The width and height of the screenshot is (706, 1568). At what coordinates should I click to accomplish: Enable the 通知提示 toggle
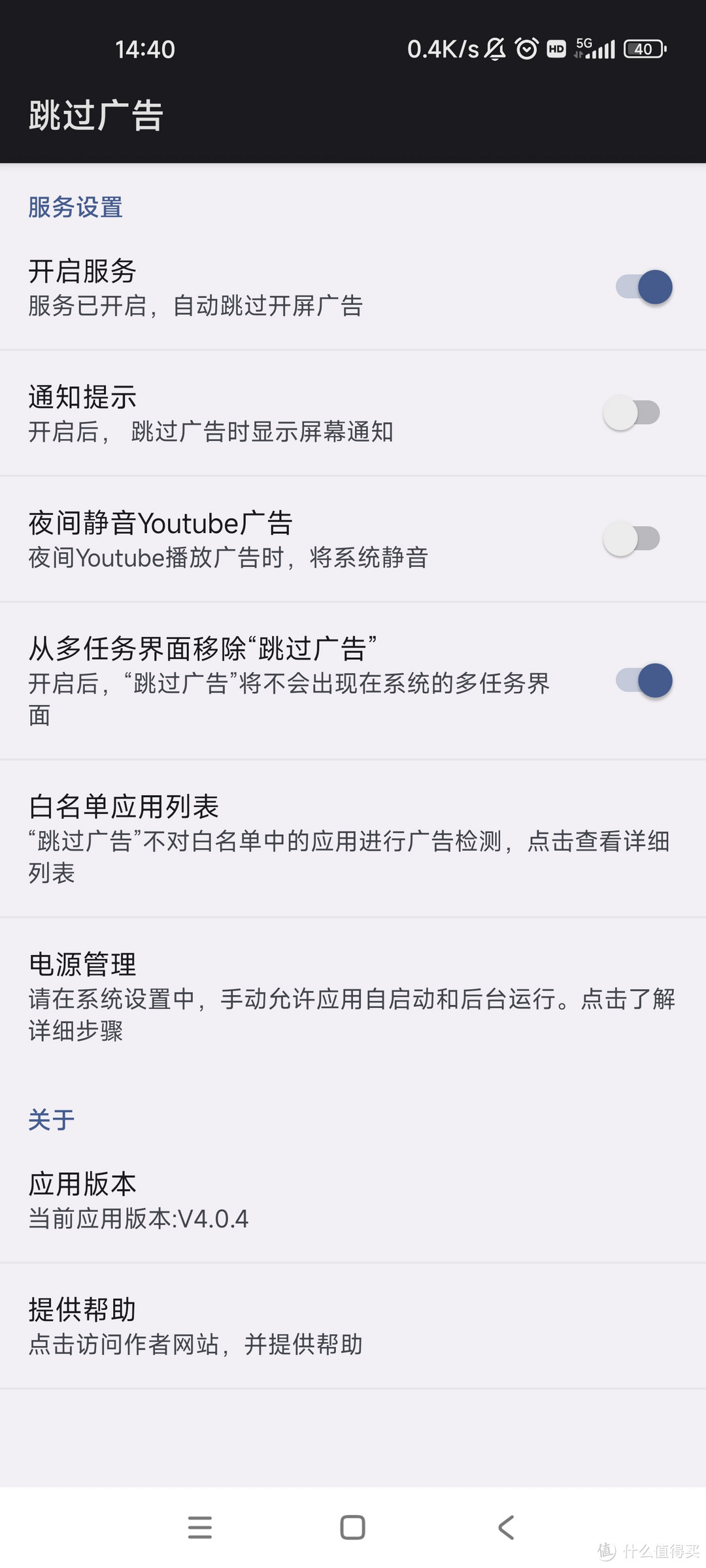click(631, 412)
